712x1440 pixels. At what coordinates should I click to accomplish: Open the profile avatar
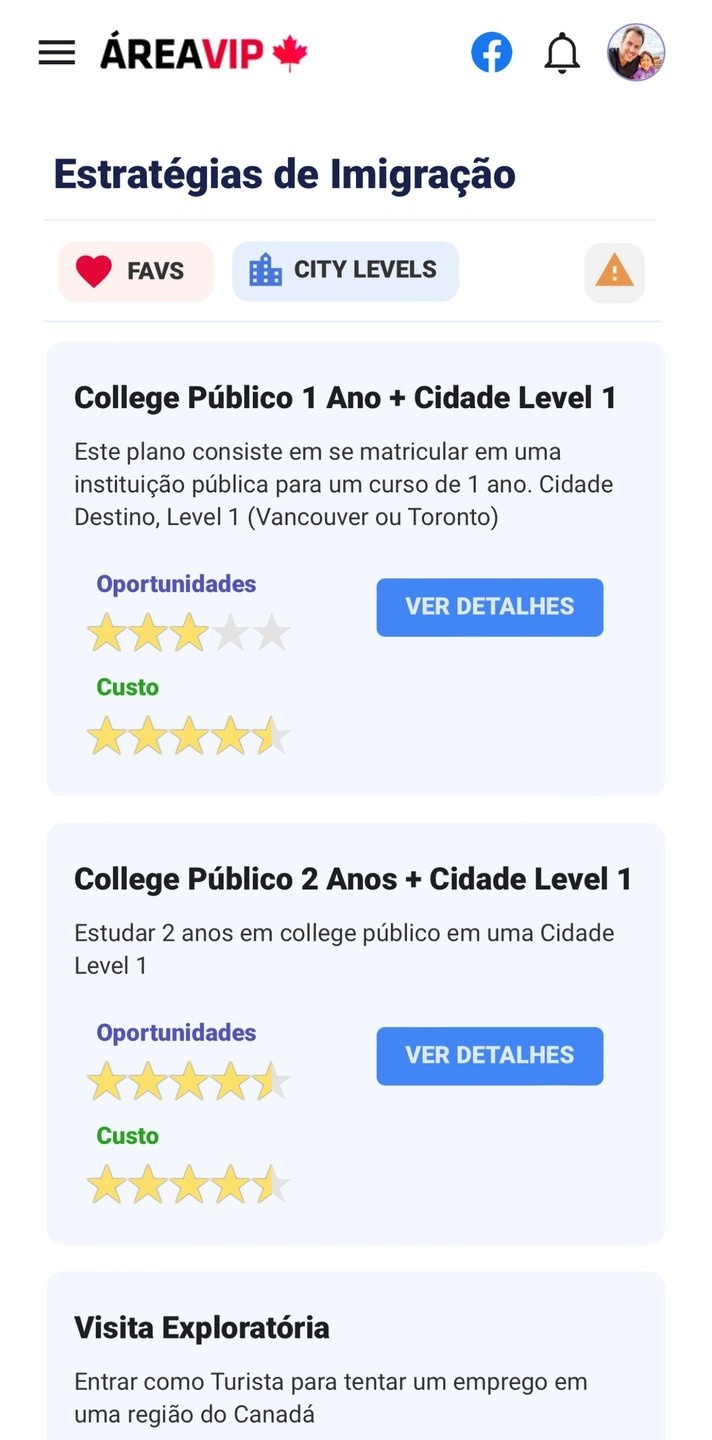(x=636, y=53)
